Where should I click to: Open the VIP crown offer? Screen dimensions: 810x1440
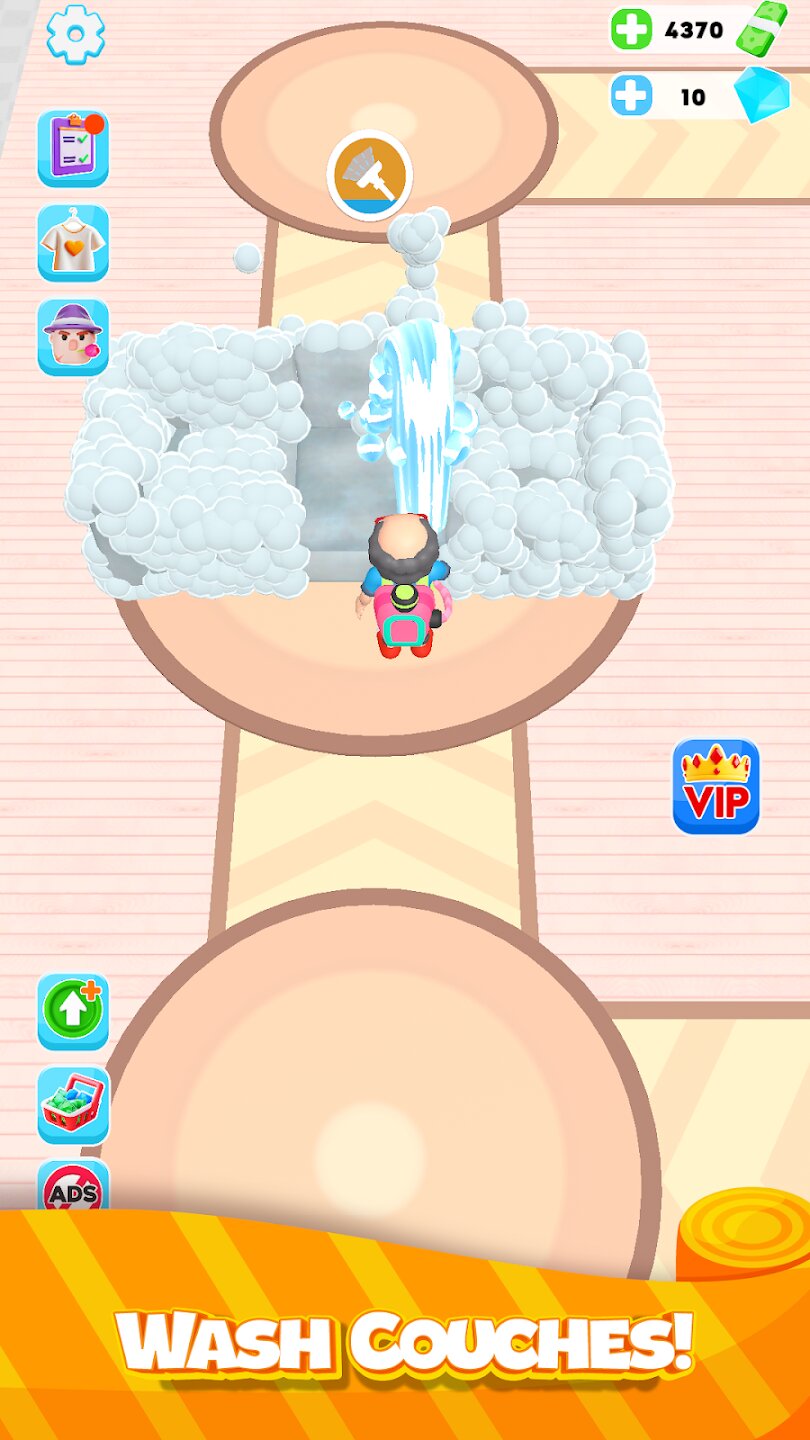(715, 786)
